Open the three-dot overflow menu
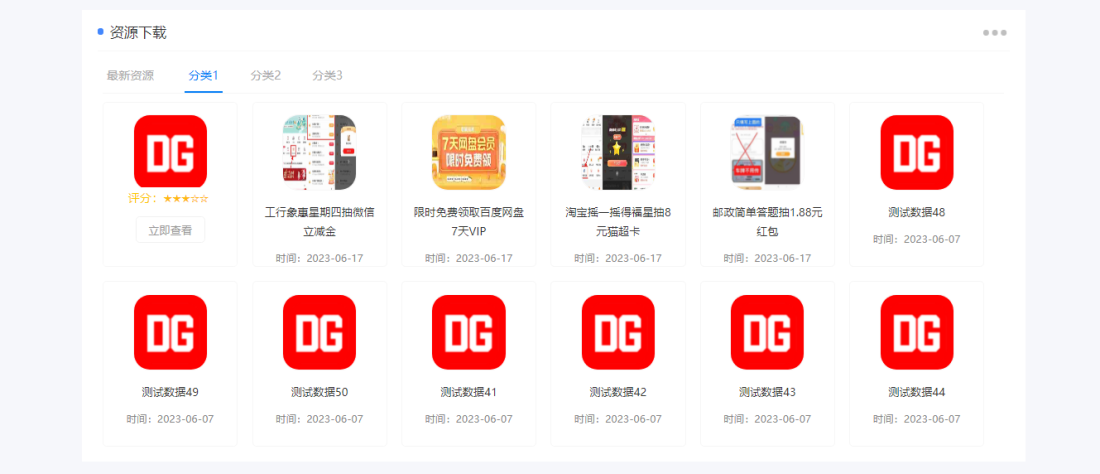Screen dimensions: 1100x474 994,33
